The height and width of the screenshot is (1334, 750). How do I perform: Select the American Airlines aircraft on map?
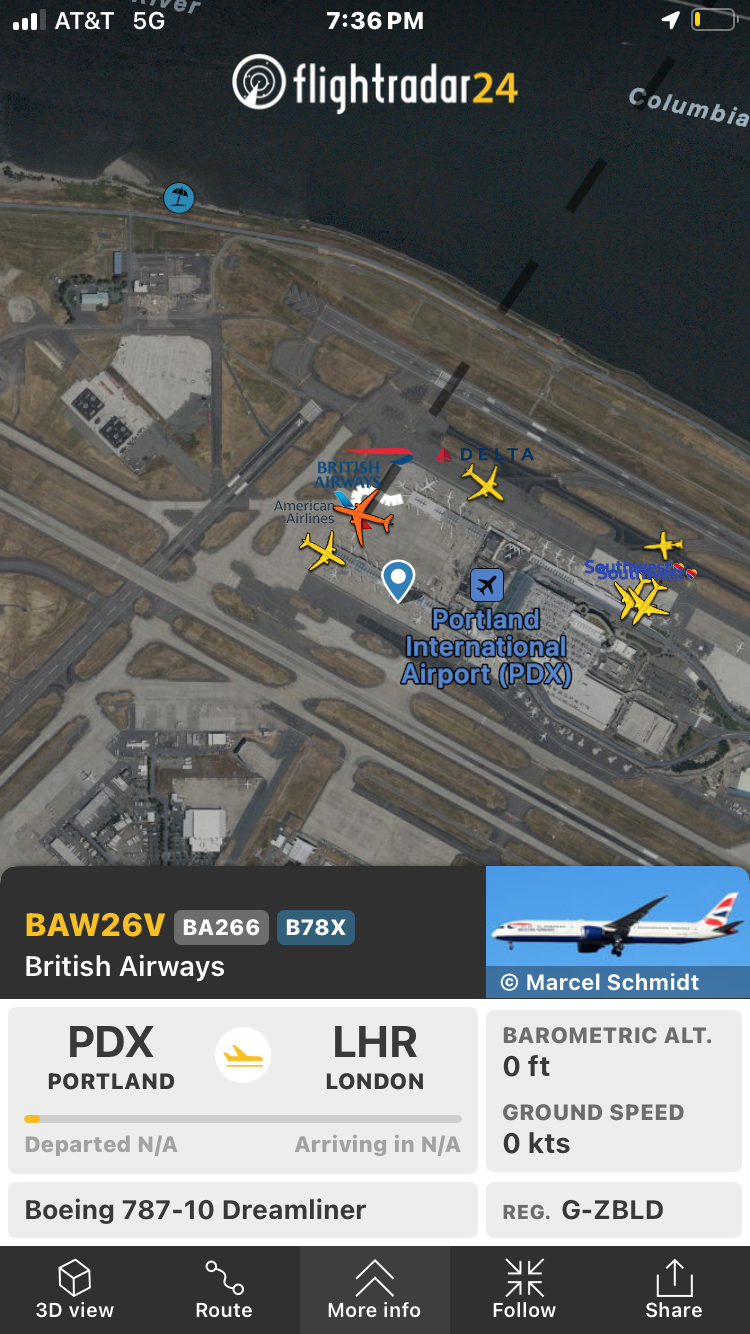(323, 551)
